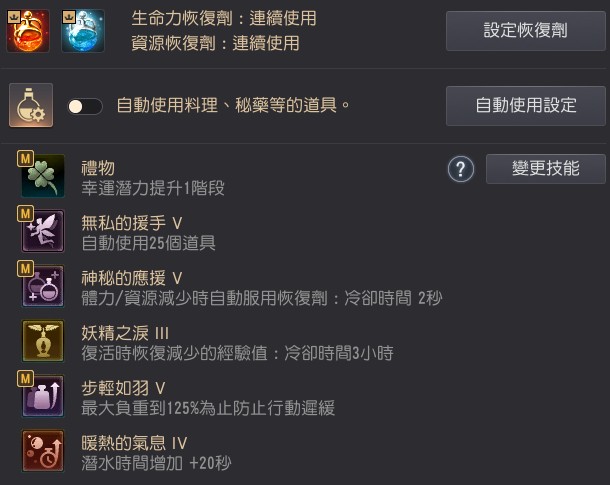
Task: Open the 自動使用設定 button
Action: [525, 104]
